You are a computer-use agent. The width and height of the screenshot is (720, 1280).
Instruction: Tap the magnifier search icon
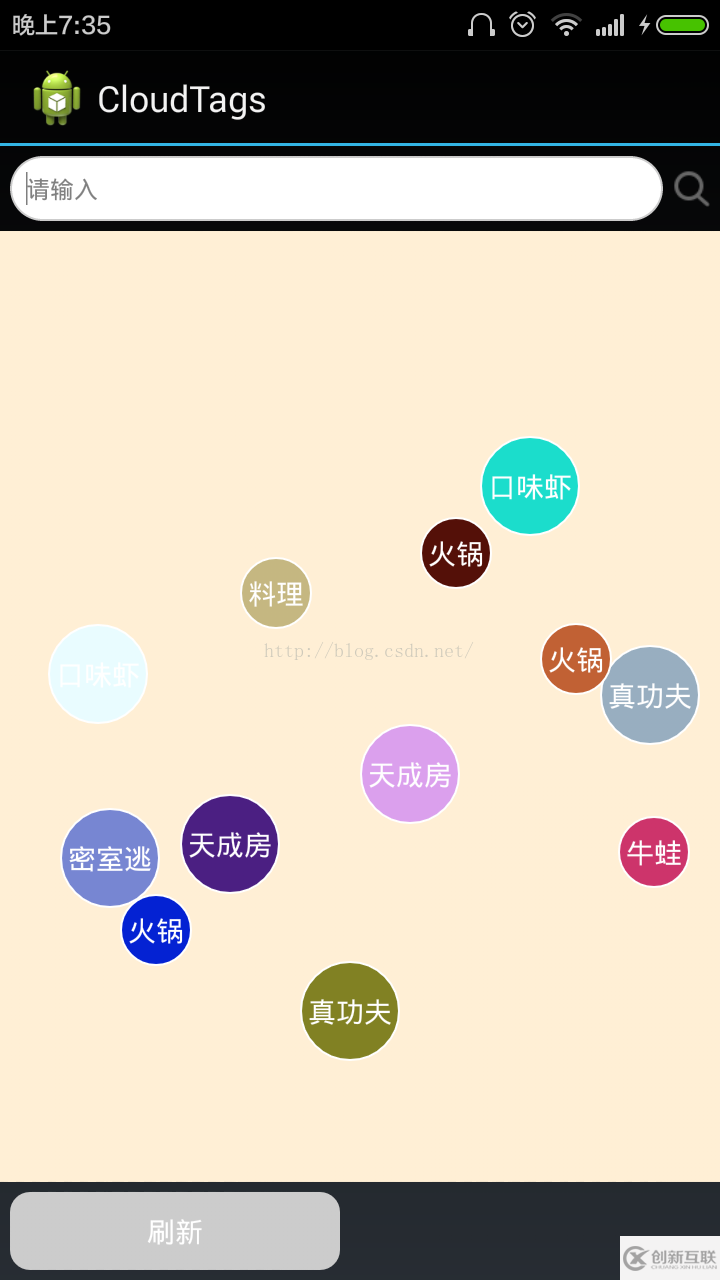coord(691,188)
